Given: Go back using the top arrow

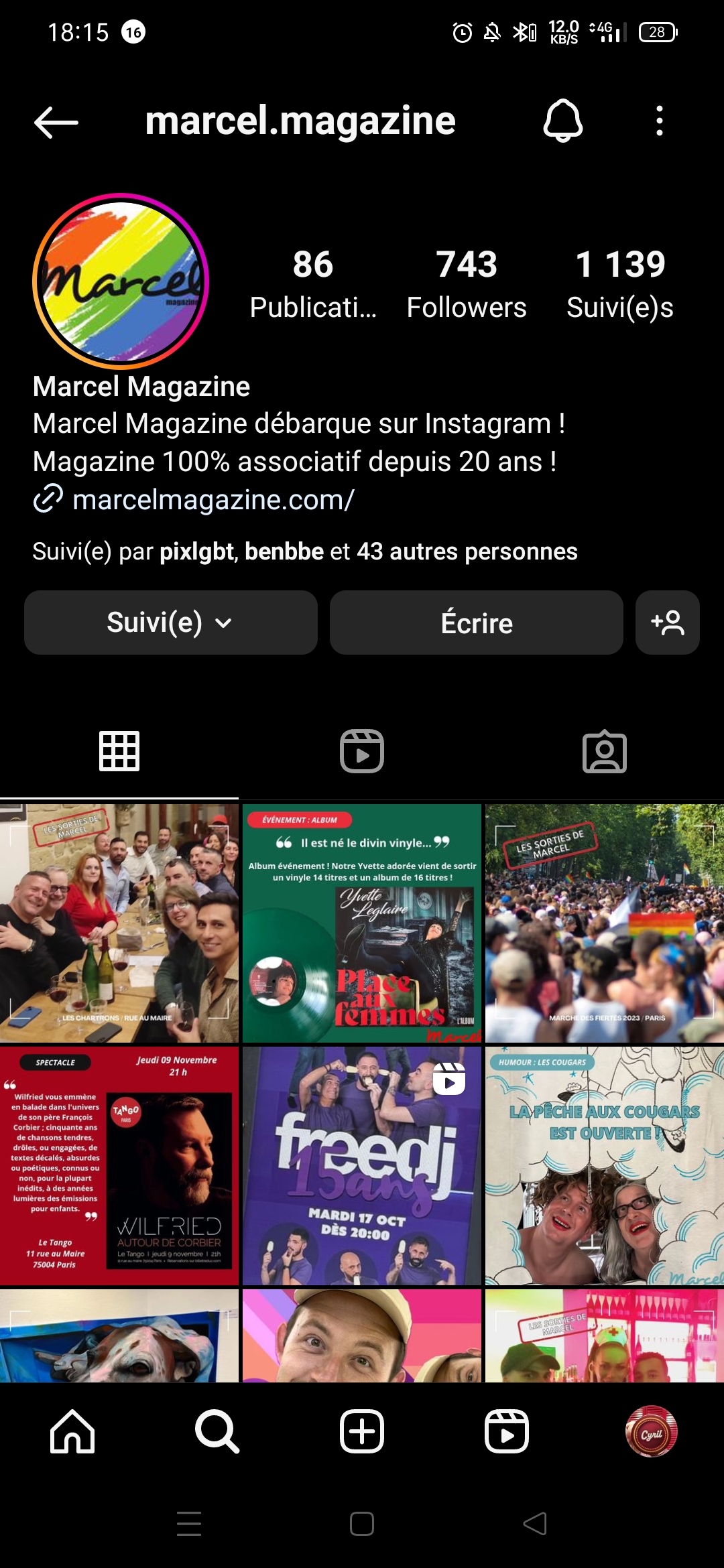Looking at the screenshot, I should tap(56, 122).
